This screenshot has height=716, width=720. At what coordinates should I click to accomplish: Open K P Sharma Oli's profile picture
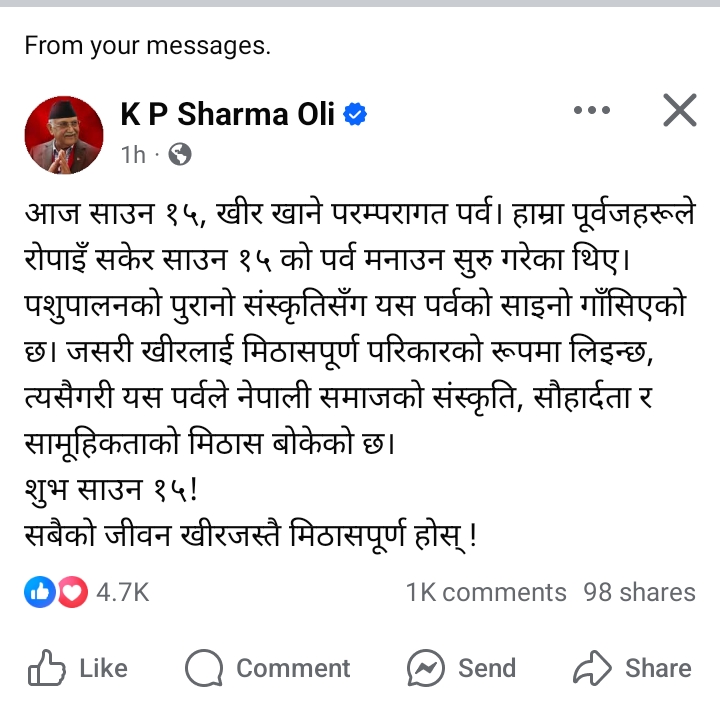coord(63,135)
